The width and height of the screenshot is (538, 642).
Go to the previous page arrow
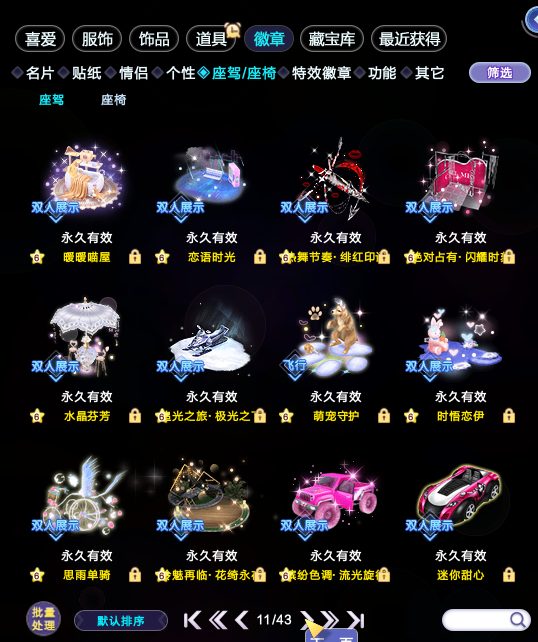242,620
